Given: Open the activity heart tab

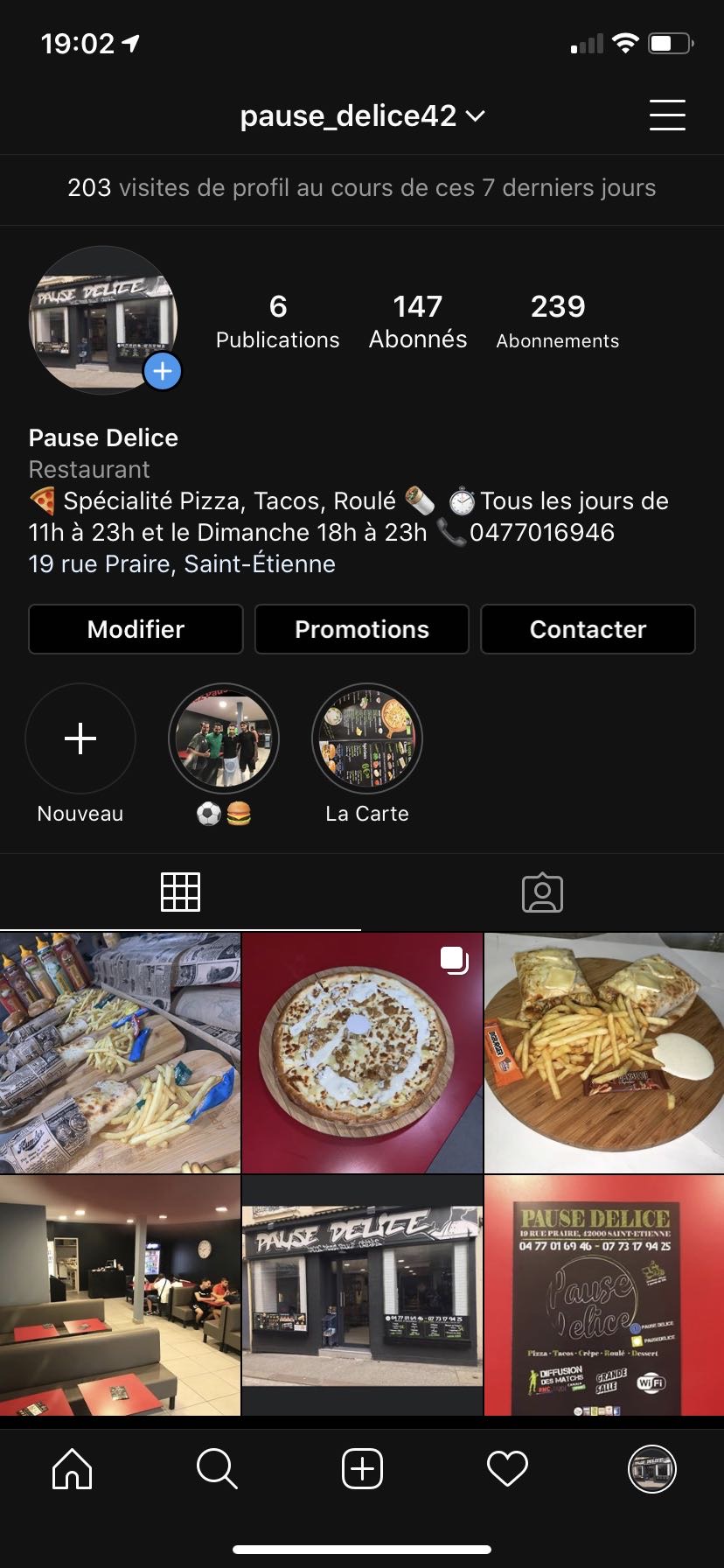Looking at the screenshot, I should point(507,1468).
